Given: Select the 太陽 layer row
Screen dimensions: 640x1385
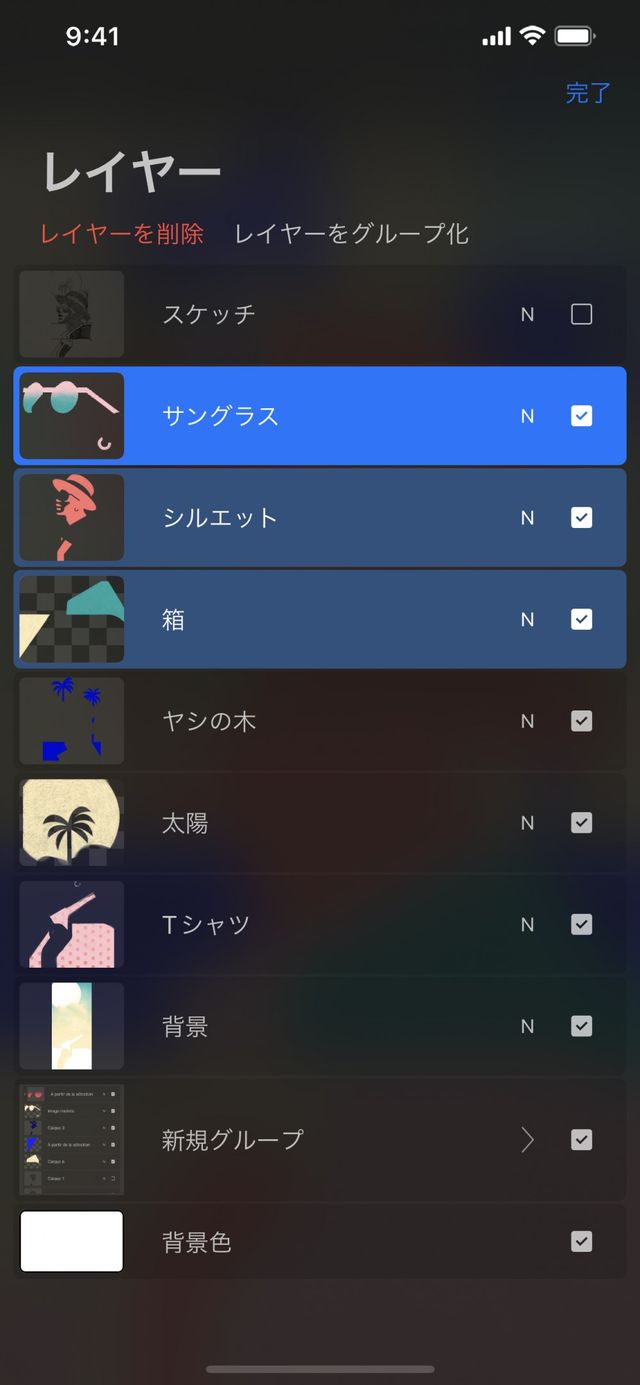Looking at the screenshot, I should coord(300,823).
